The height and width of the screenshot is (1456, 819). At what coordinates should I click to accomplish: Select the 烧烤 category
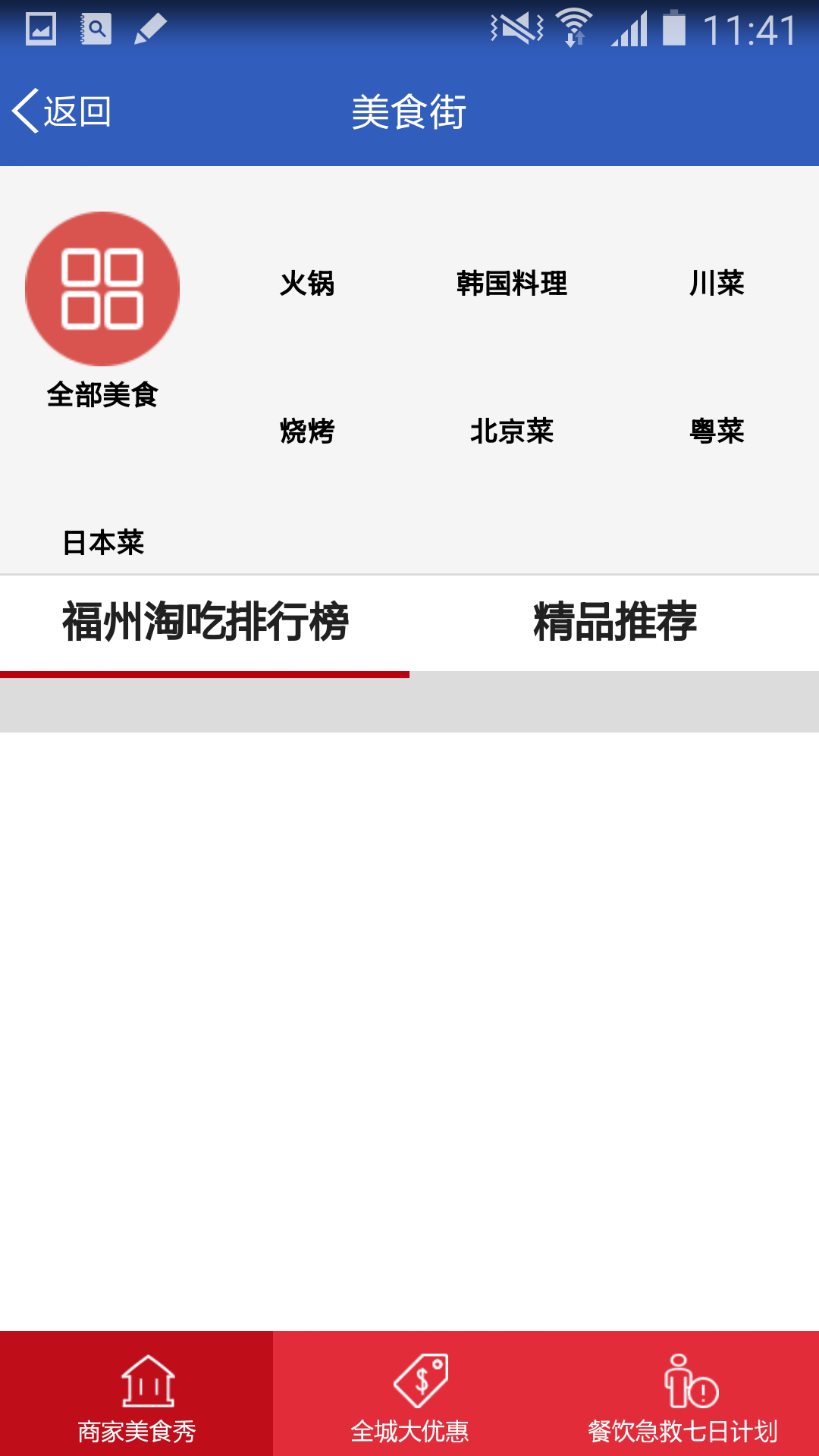click(307, 431)
